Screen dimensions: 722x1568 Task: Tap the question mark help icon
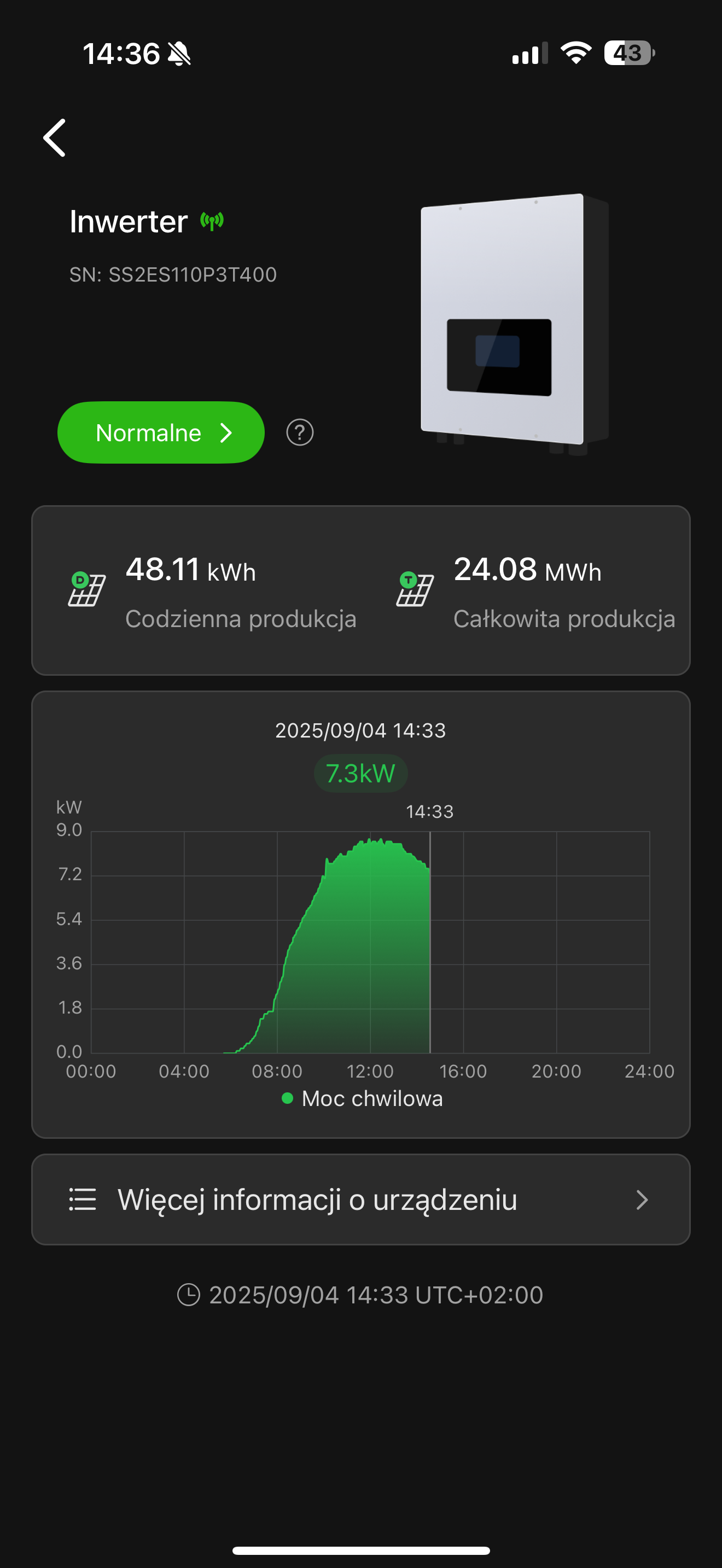300,433
